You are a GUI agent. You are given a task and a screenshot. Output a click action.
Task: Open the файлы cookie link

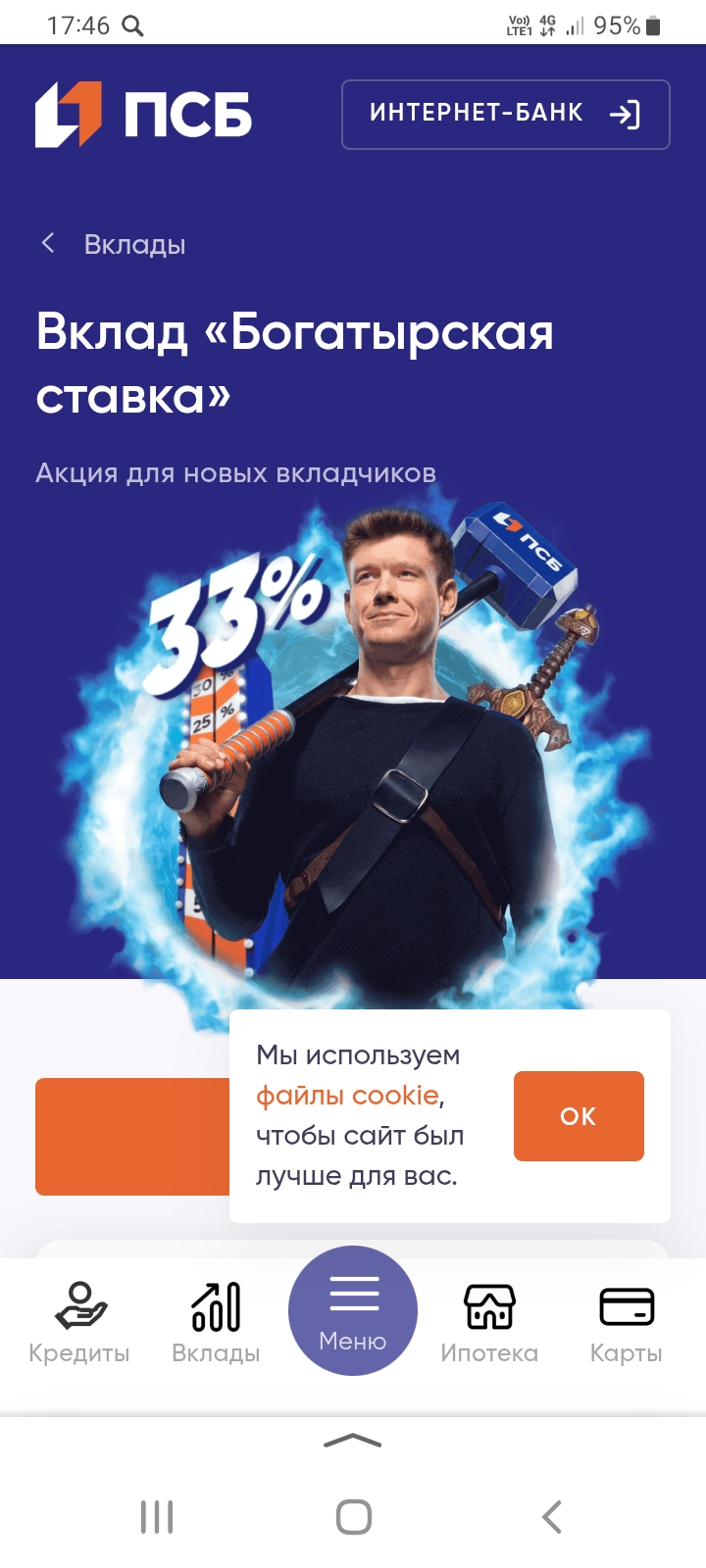coord(347,1095)
